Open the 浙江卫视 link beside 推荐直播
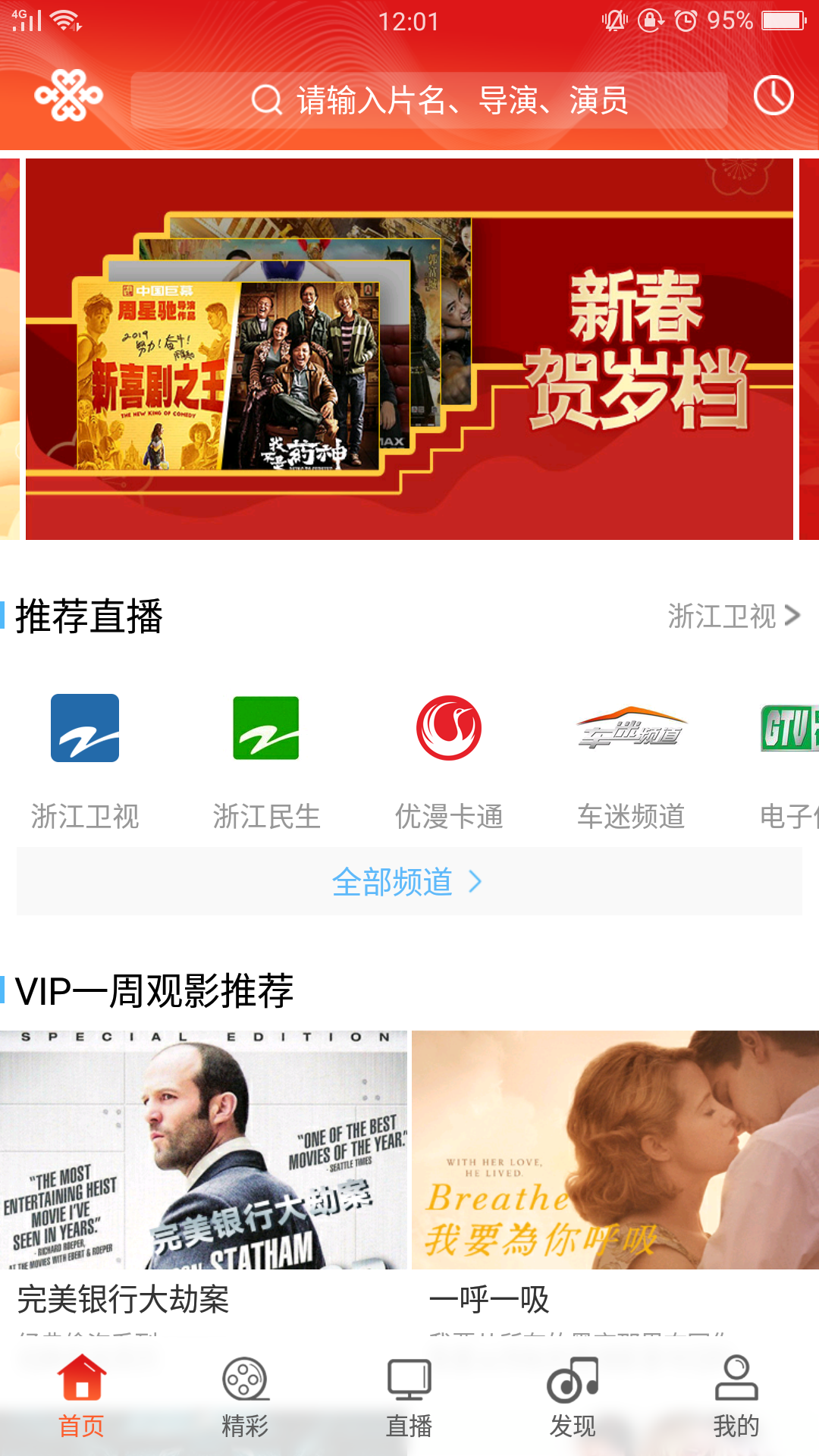This screenshot has height=1456, width=819. [x=733, y=616]
